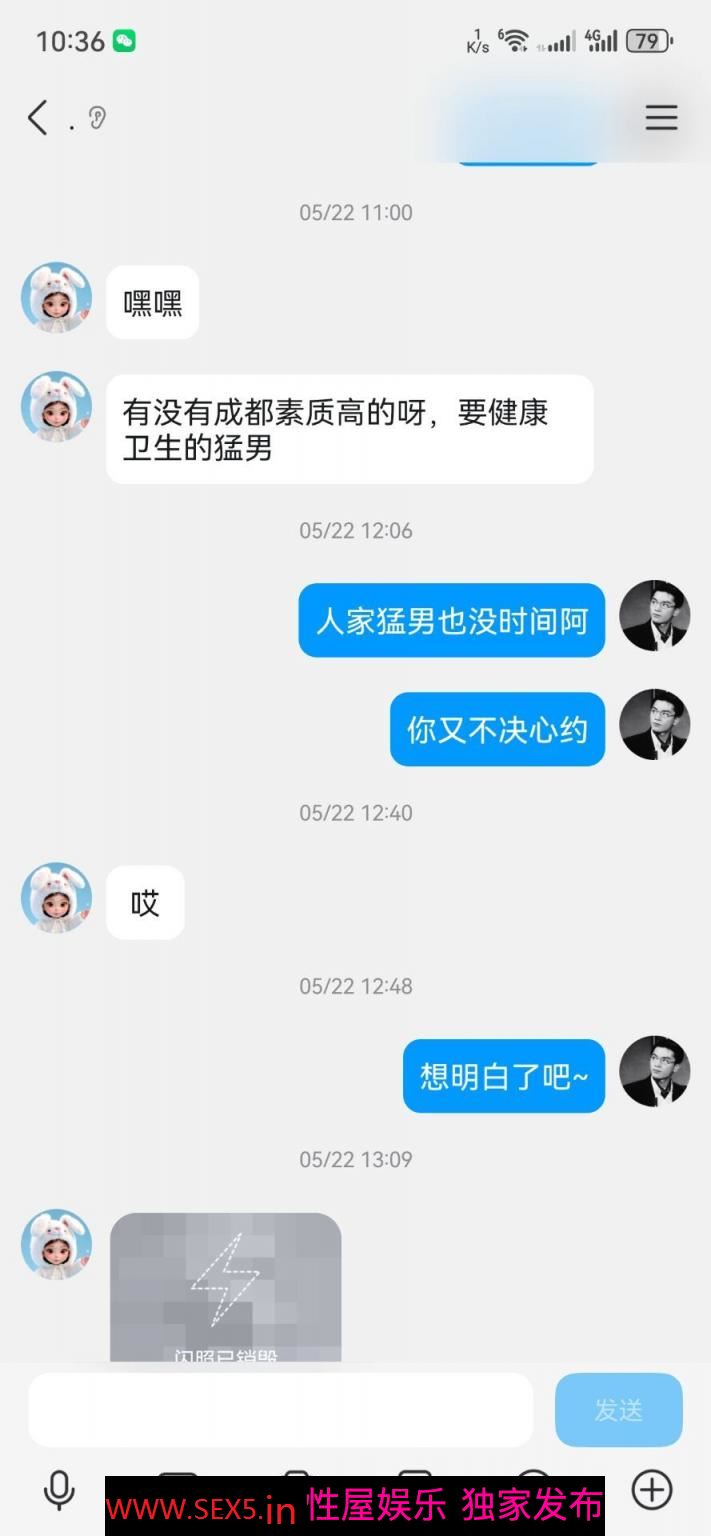Open the chat settings hamburger menu
This screenshot has height=1536, width=711.
click(661, 118)
